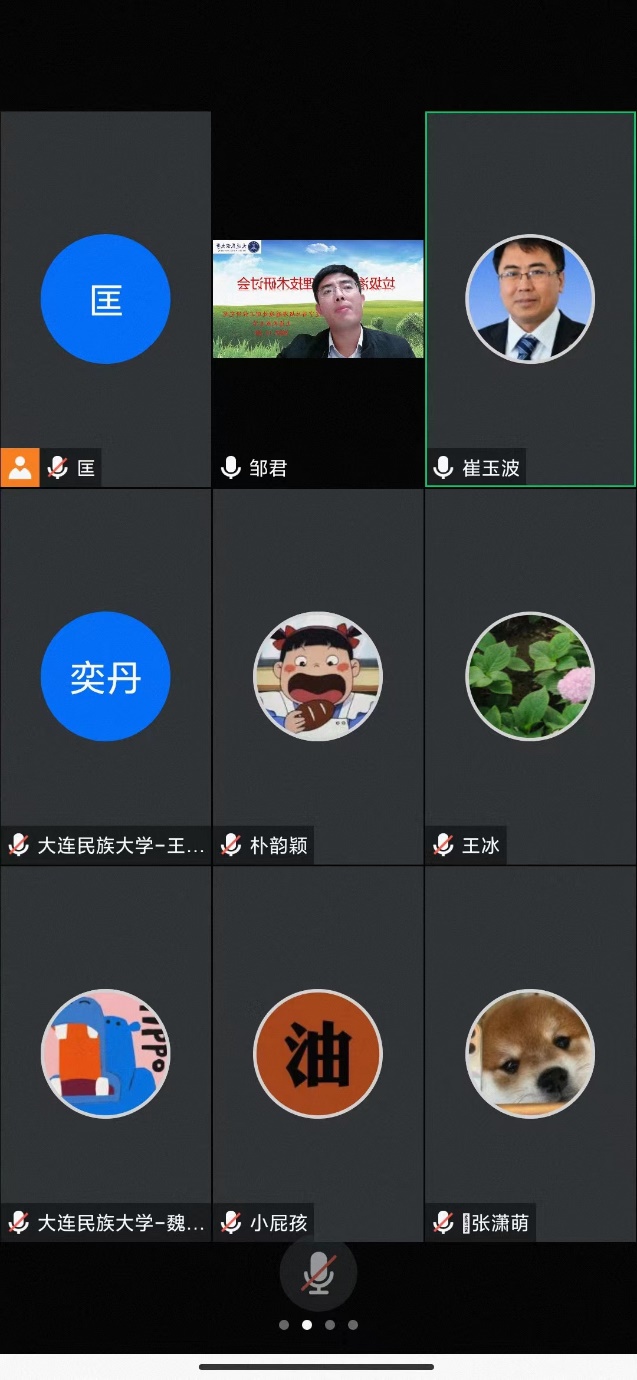This screenshot has height=1380, width=637.
Task: Select the 大连民族大学-王 participant tile
Action: 106,677
